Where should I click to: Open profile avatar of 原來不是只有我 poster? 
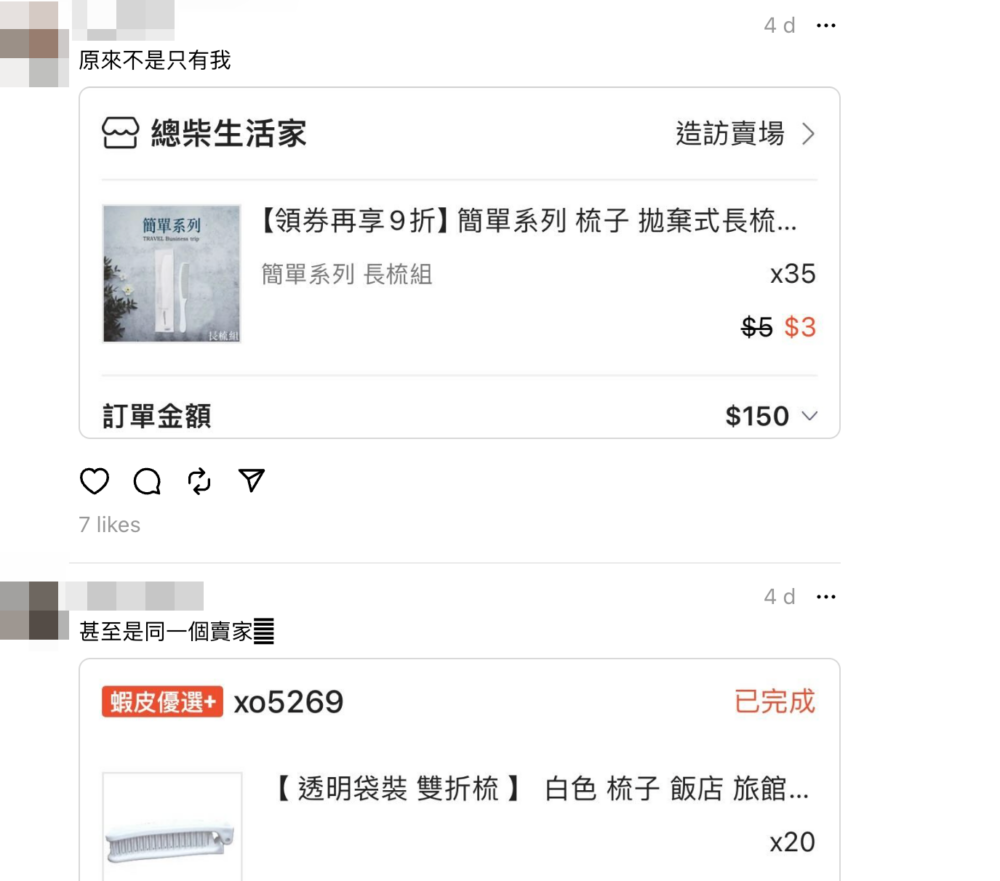pyautogui.click(x=30, y=44)
